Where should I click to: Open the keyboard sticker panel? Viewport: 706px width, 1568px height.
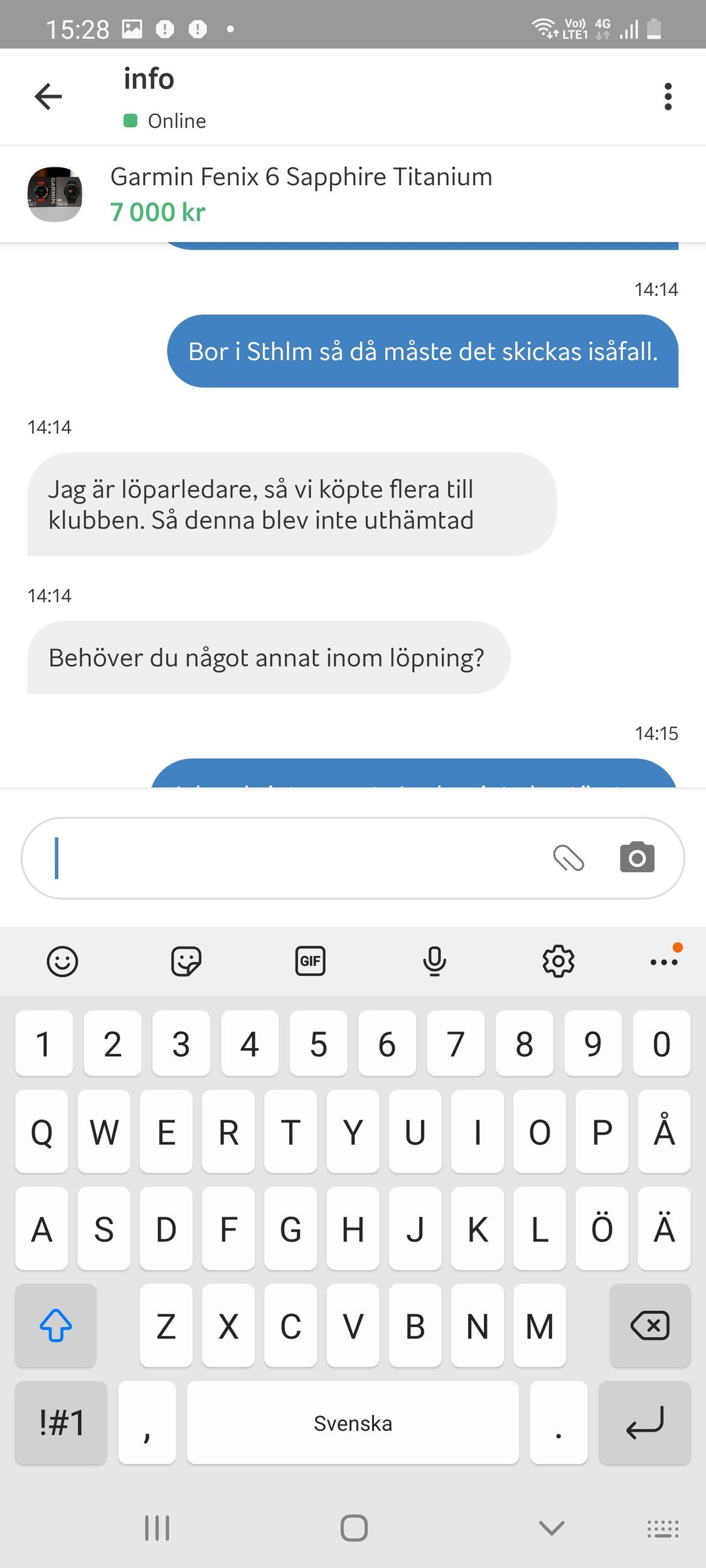(186, 961)
